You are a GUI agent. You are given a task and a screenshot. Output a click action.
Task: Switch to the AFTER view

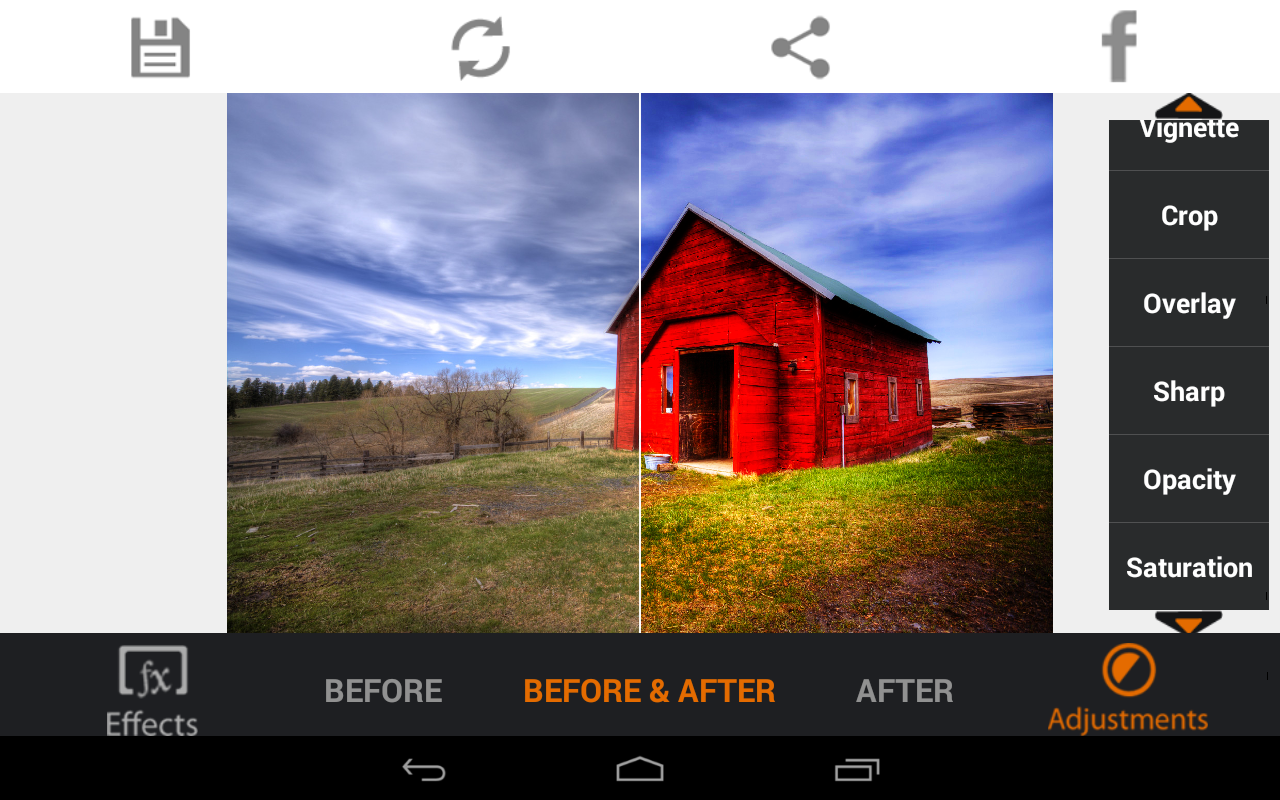pyautogui.click(x=904, y=691)
